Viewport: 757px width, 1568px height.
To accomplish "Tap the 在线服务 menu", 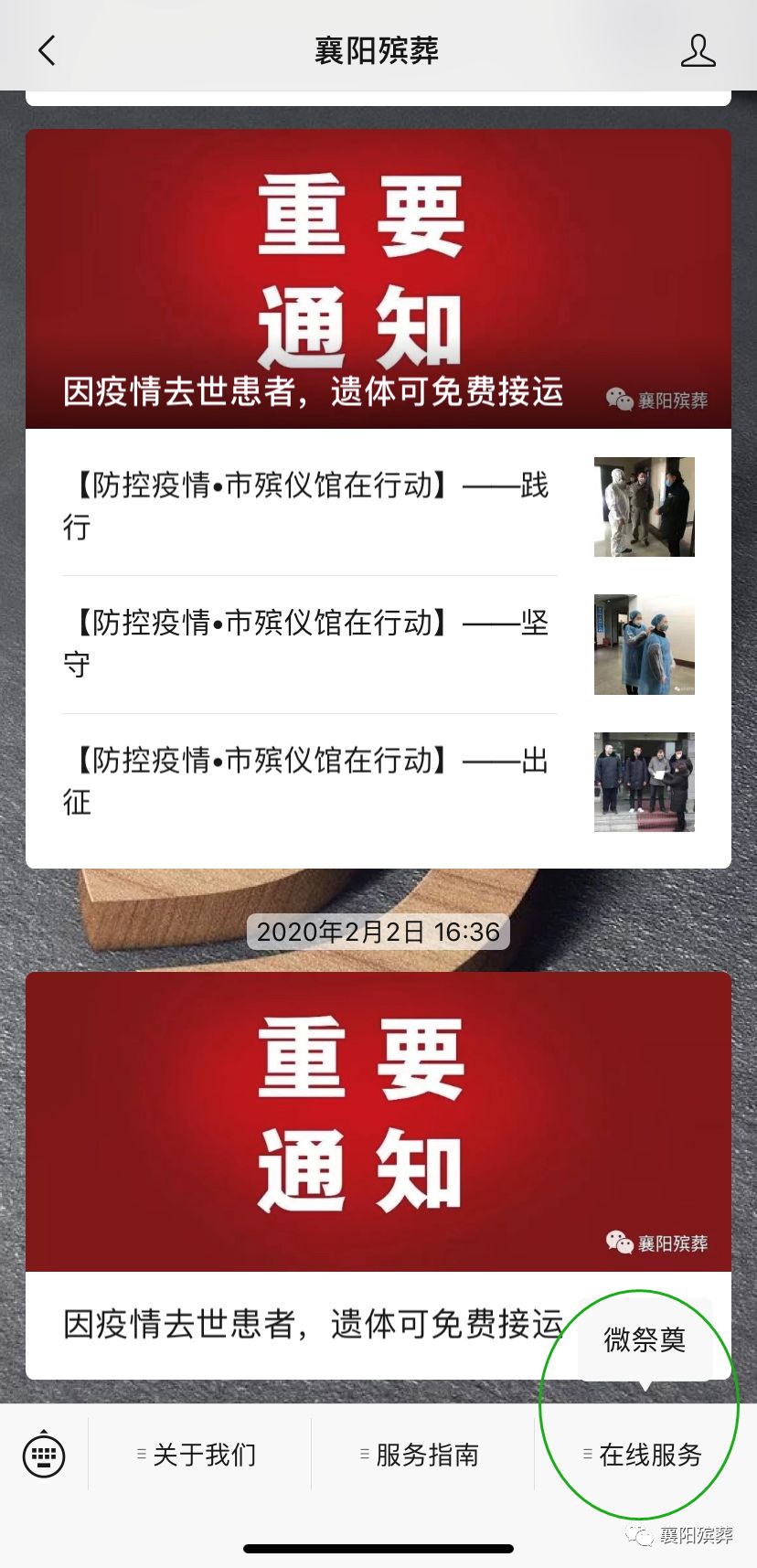I will pyautogui.click(x=645, y=1455).
